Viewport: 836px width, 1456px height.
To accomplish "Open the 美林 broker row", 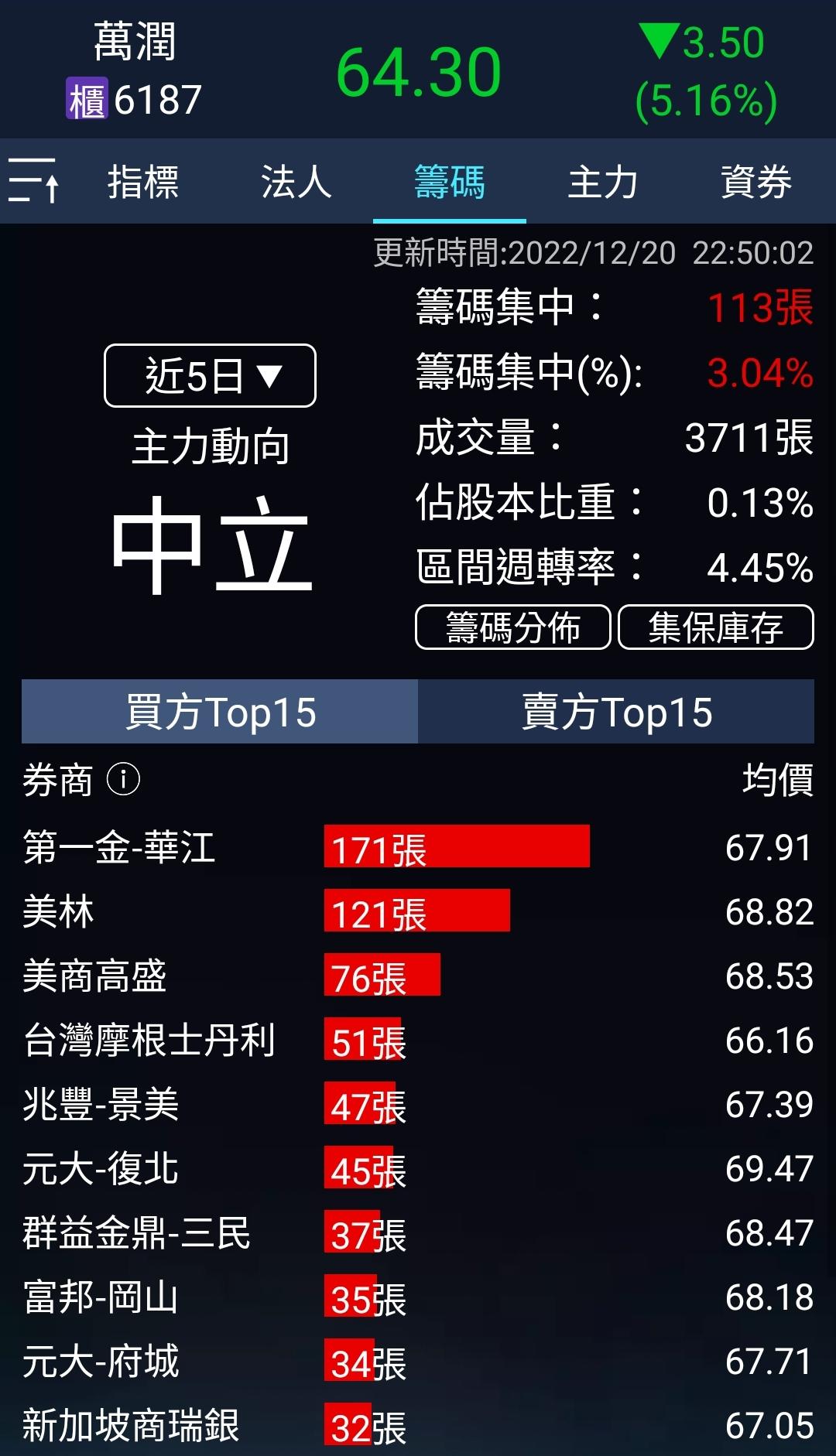I will click(x=418, y=911).
